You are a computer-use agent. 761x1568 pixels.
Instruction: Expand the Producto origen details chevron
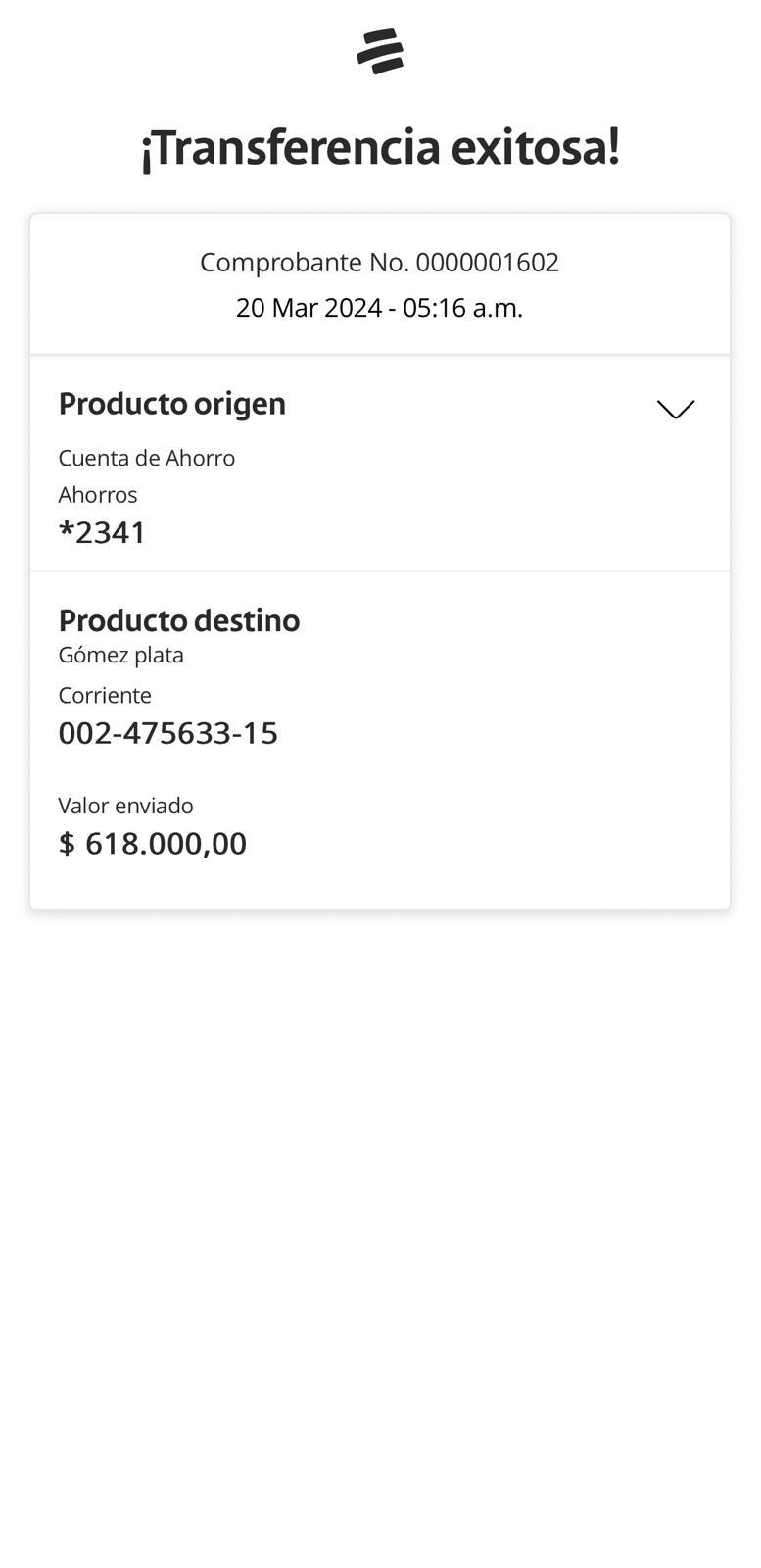click(x=675, y=409)
